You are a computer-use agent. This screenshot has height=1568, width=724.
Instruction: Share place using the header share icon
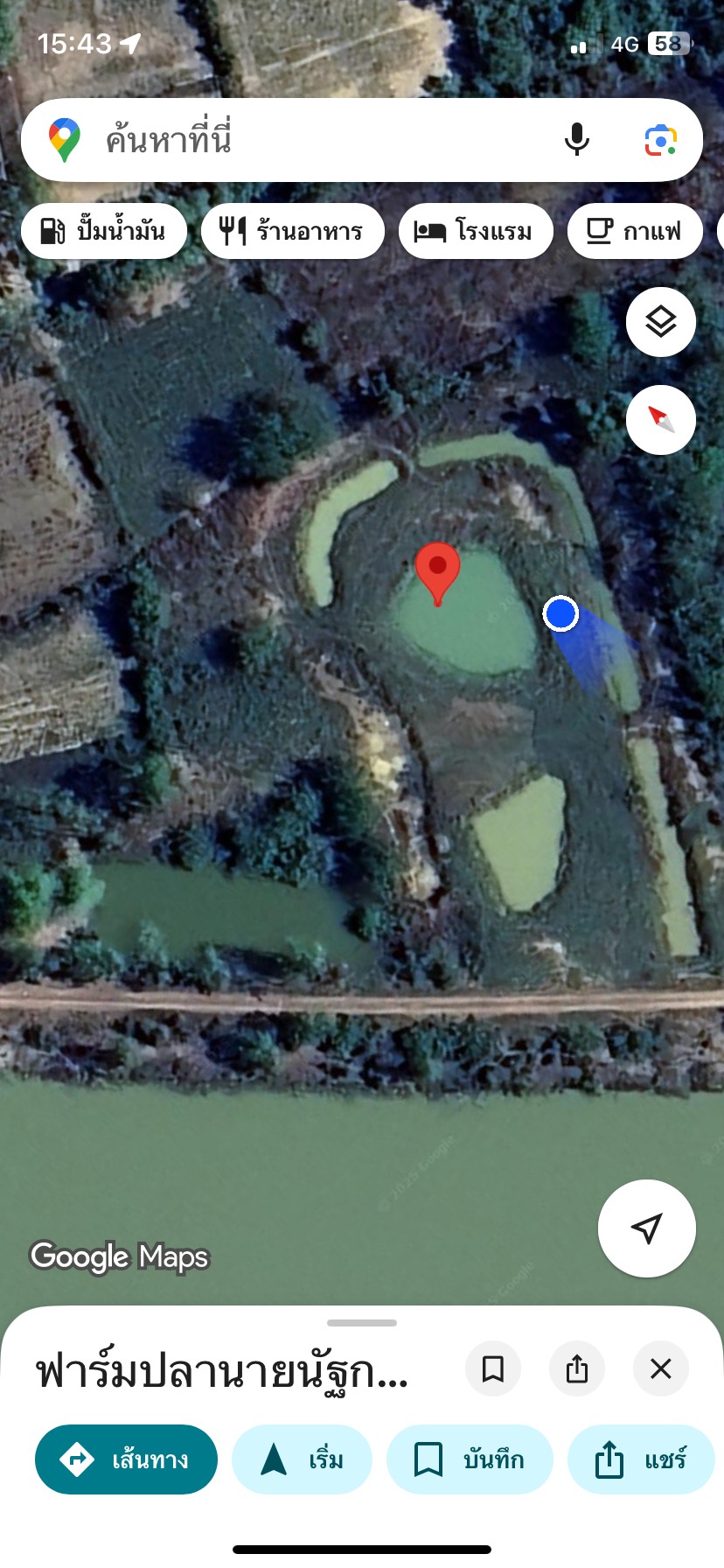pos(577,1368)
